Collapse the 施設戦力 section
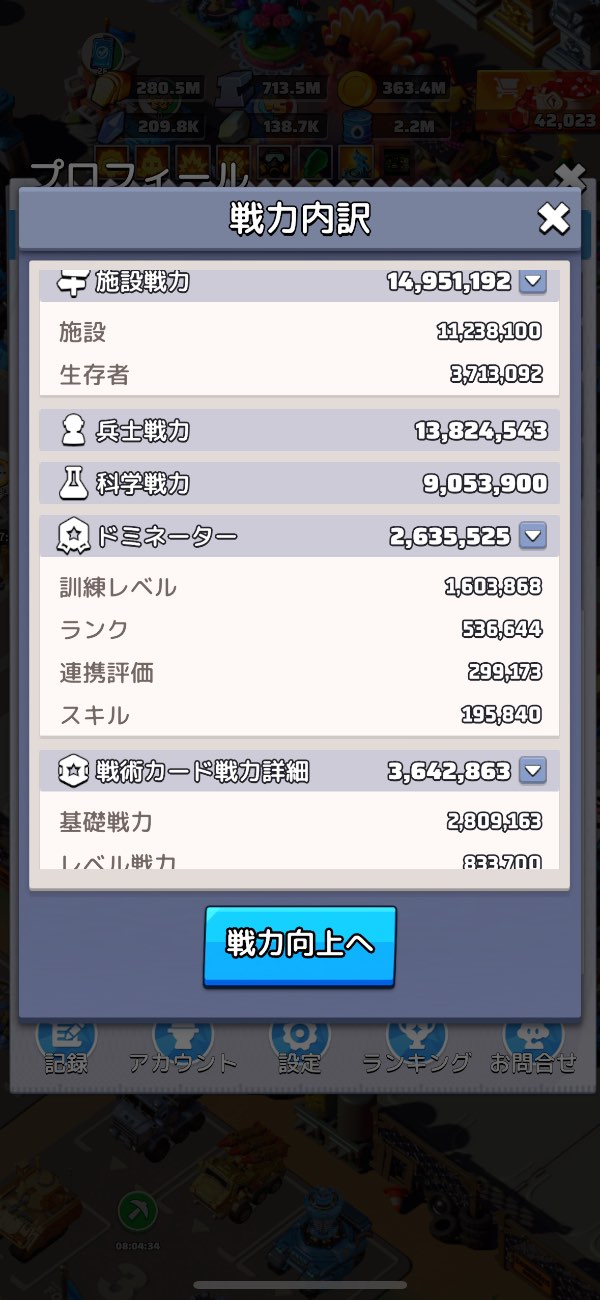 point(534,282)
